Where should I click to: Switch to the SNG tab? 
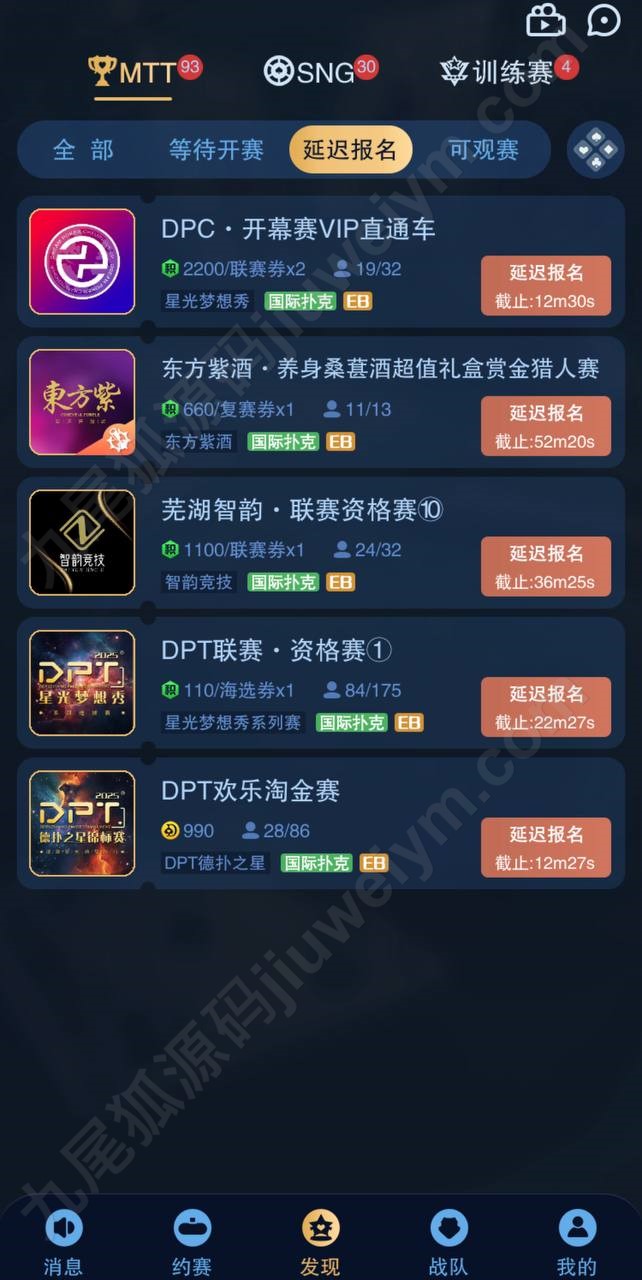coord(320,71)
